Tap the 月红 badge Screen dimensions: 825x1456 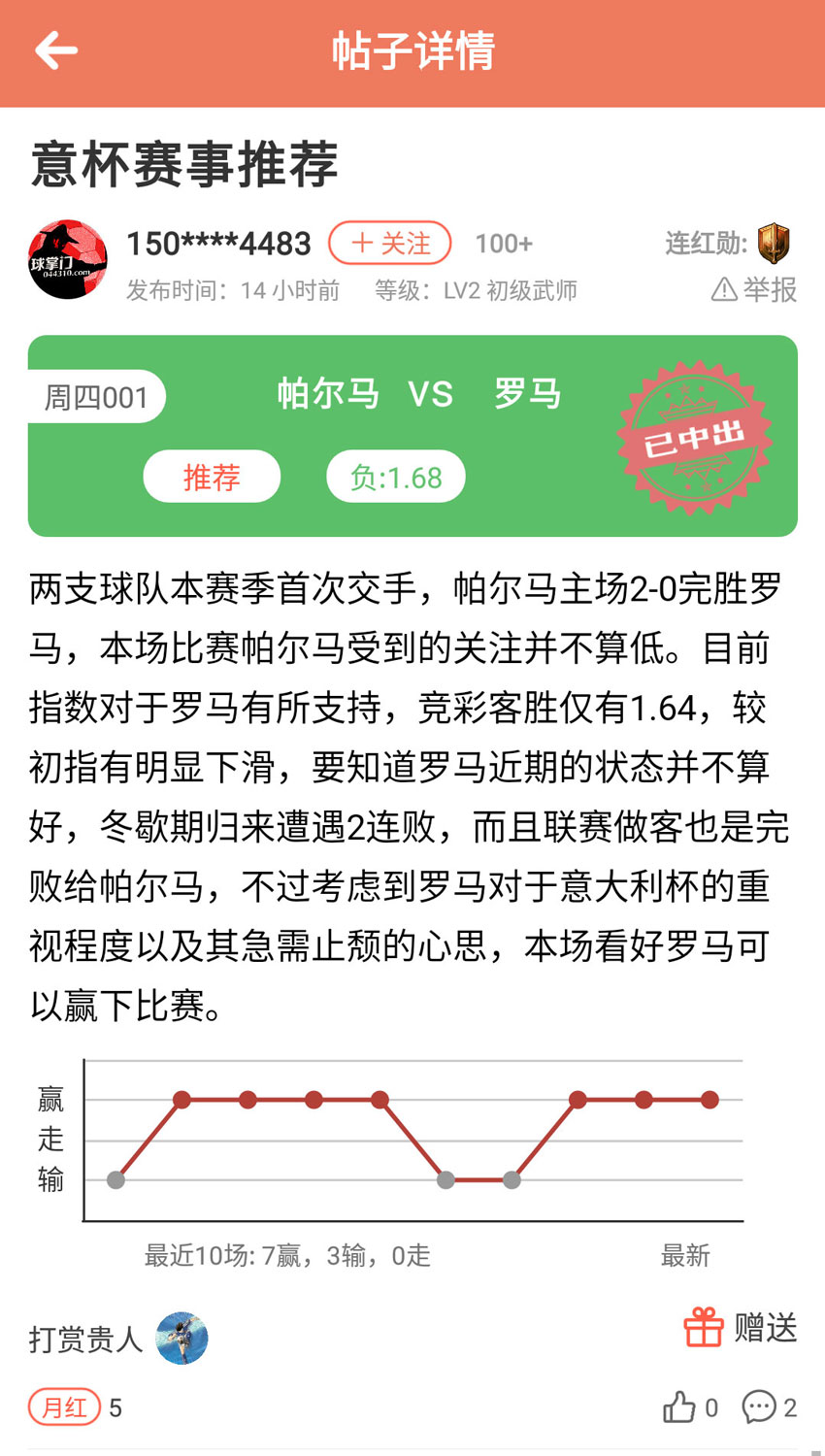pos(64,1406)
